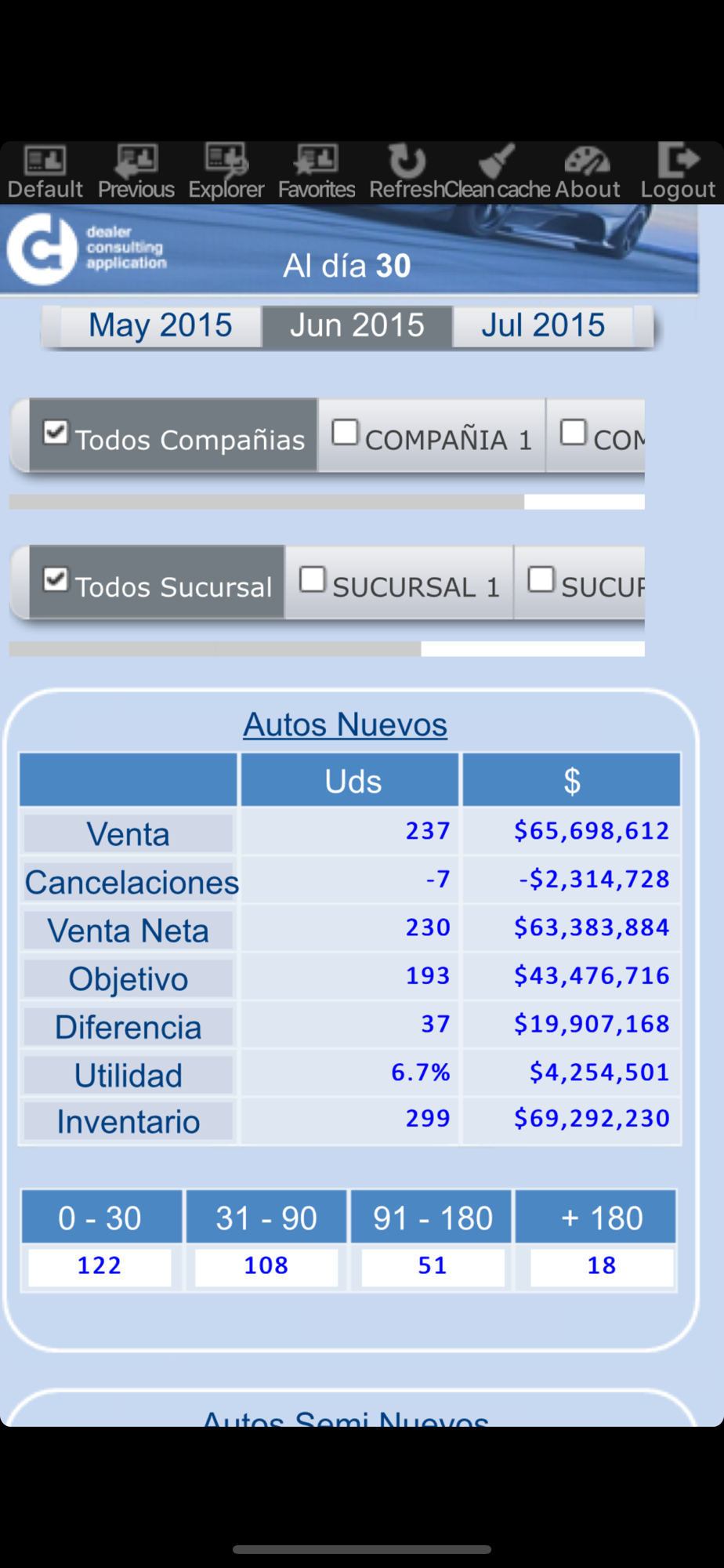This screenshot has width=724, height=1568.
Task: Refresh the dashboard data
Action: tap(407, 172)
